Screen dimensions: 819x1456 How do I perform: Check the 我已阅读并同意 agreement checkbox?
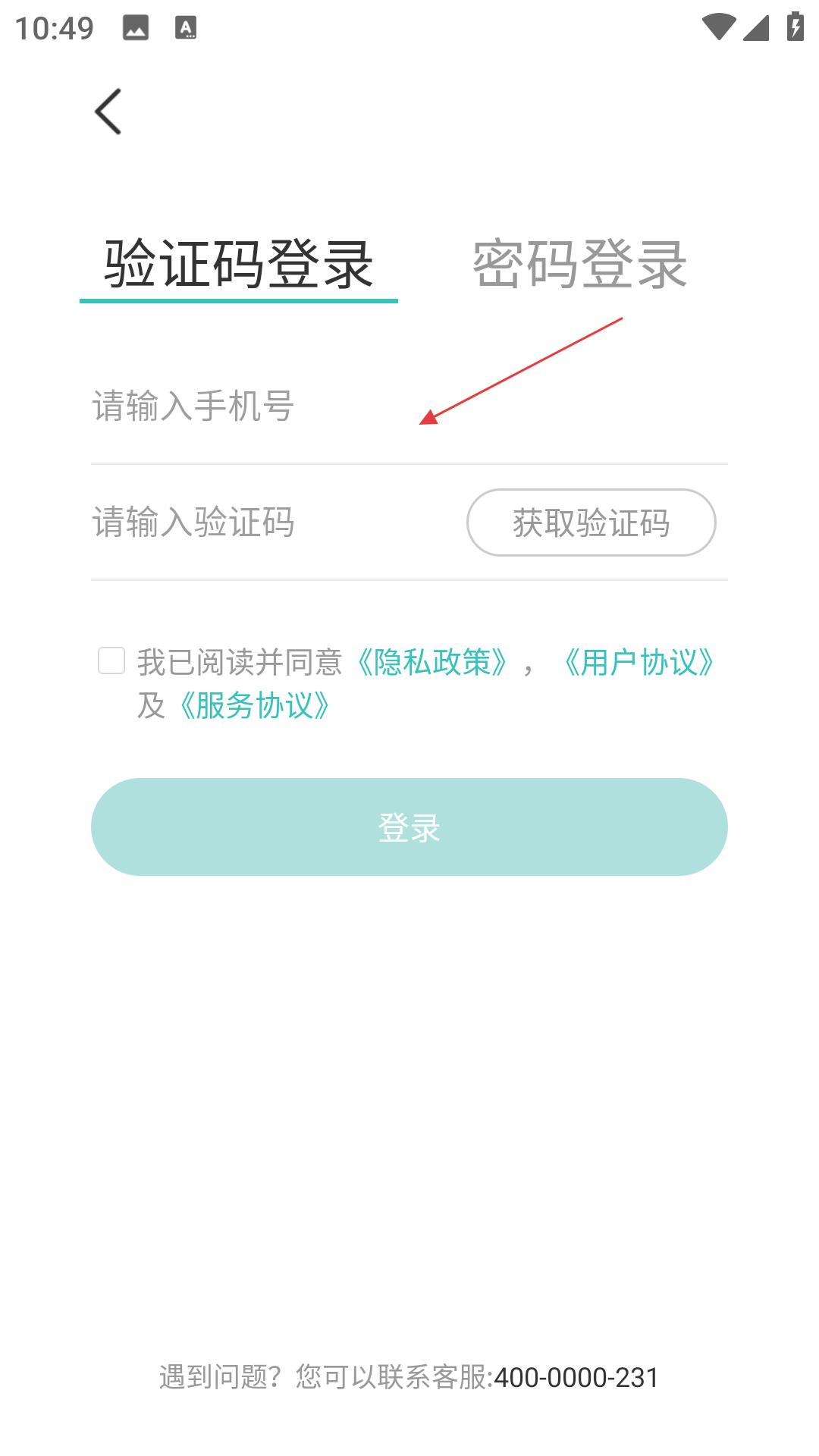(111, 661)
